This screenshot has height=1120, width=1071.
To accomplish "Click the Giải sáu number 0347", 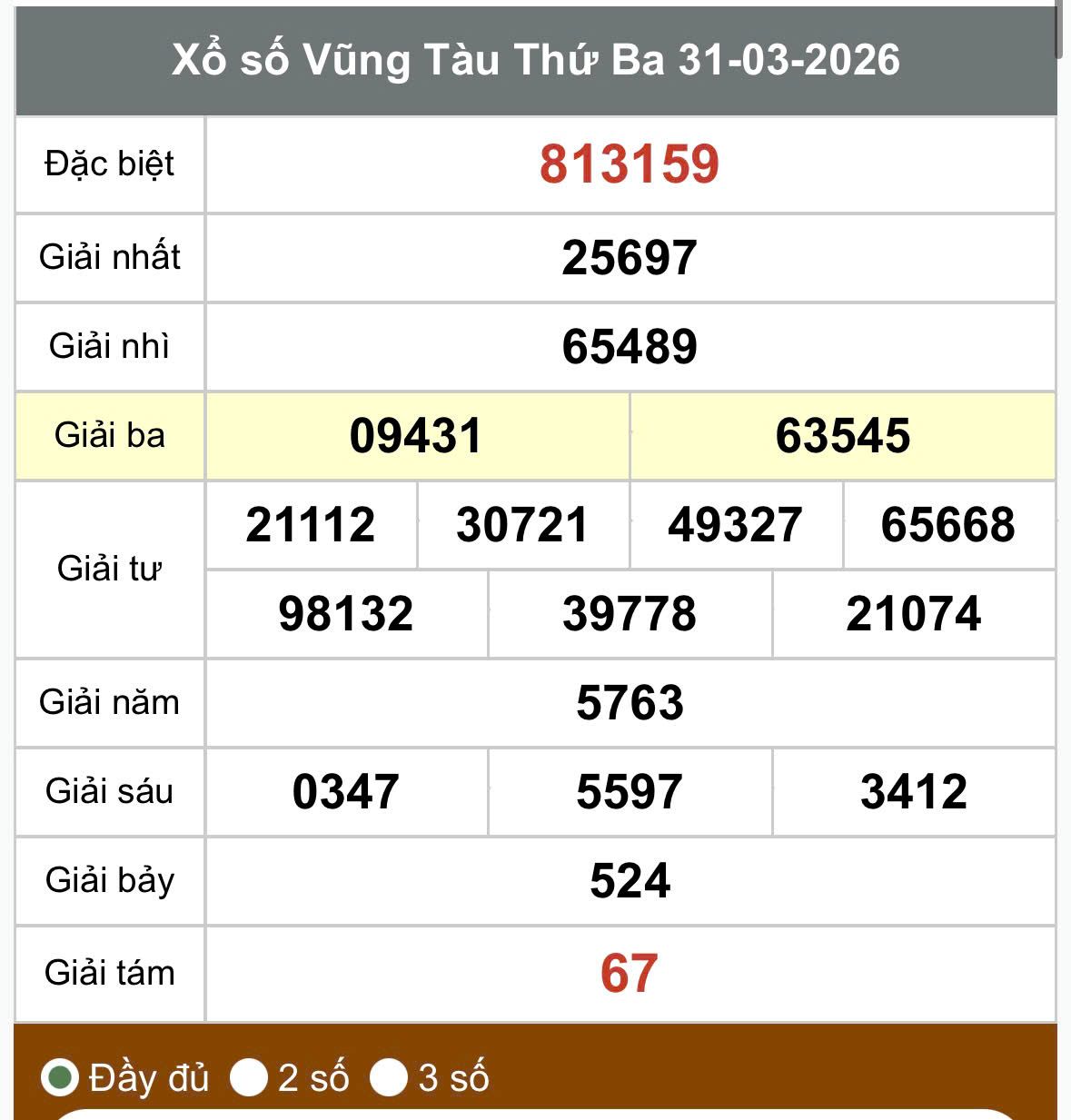I will click(x=345, y=790).
